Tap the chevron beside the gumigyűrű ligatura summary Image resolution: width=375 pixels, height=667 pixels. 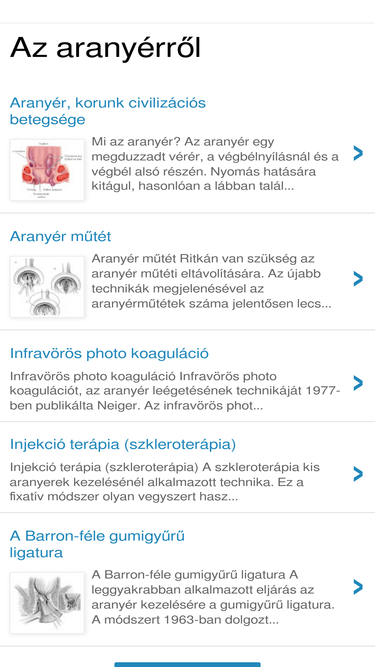[x=358, y=587]
